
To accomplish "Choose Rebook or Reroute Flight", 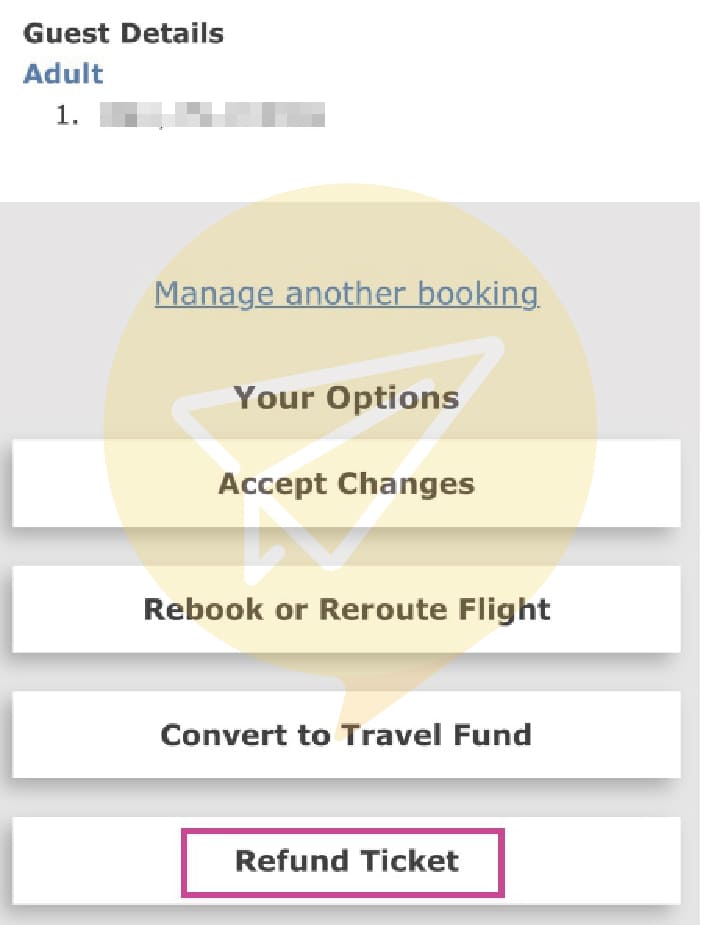I will [x=346, y=610].
